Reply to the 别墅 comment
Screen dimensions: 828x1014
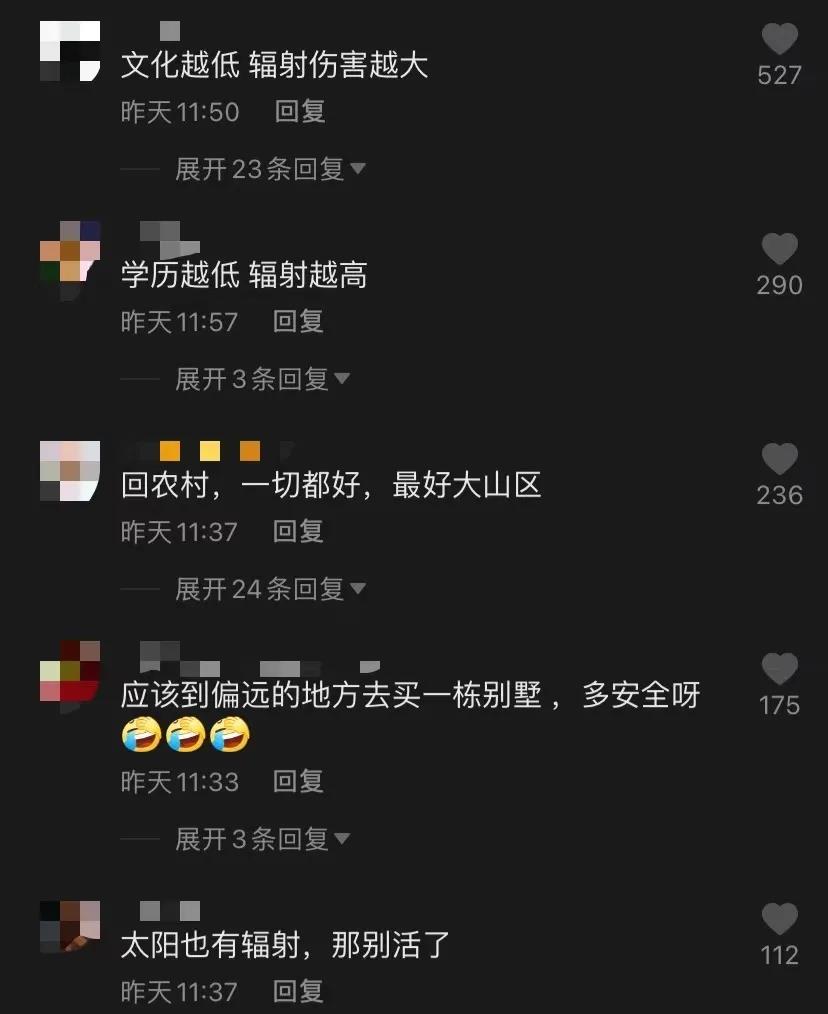pos(298,781)
